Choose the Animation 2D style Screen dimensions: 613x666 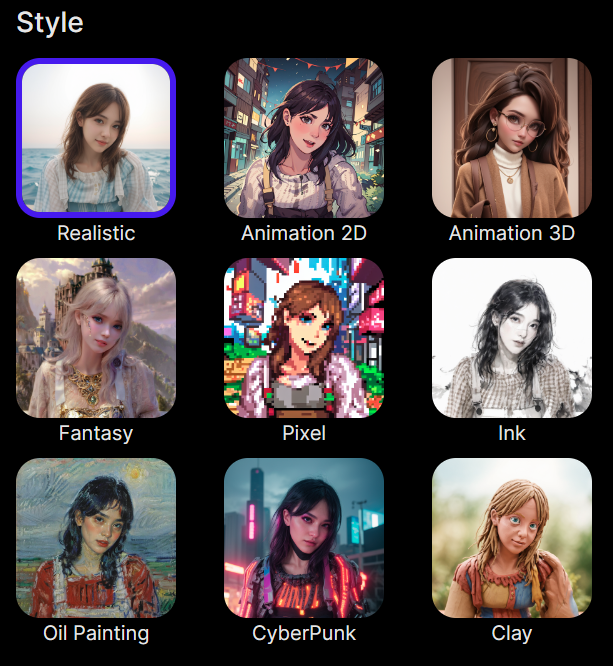point(304,138)
